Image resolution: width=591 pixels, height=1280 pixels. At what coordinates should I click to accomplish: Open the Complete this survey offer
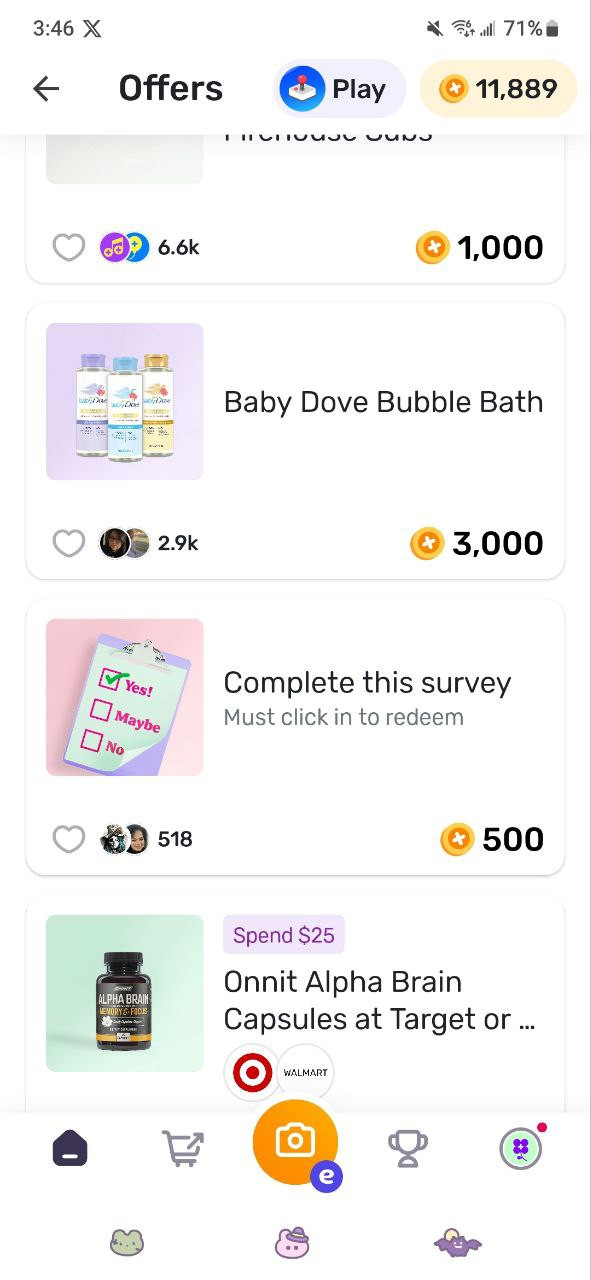(x=295, y=737)
